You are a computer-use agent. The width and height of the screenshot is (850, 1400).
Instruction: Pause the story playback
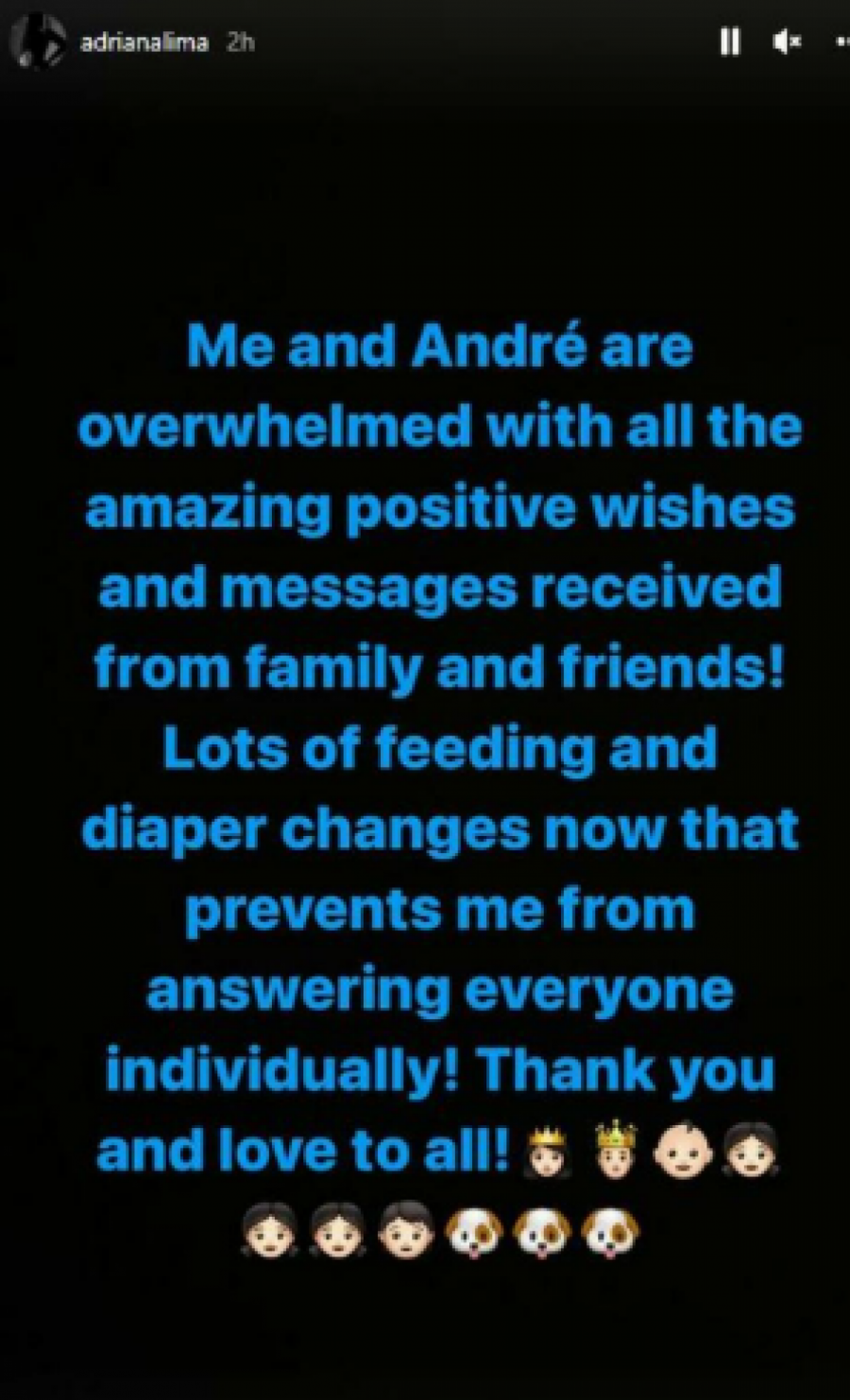pos(730,42)
